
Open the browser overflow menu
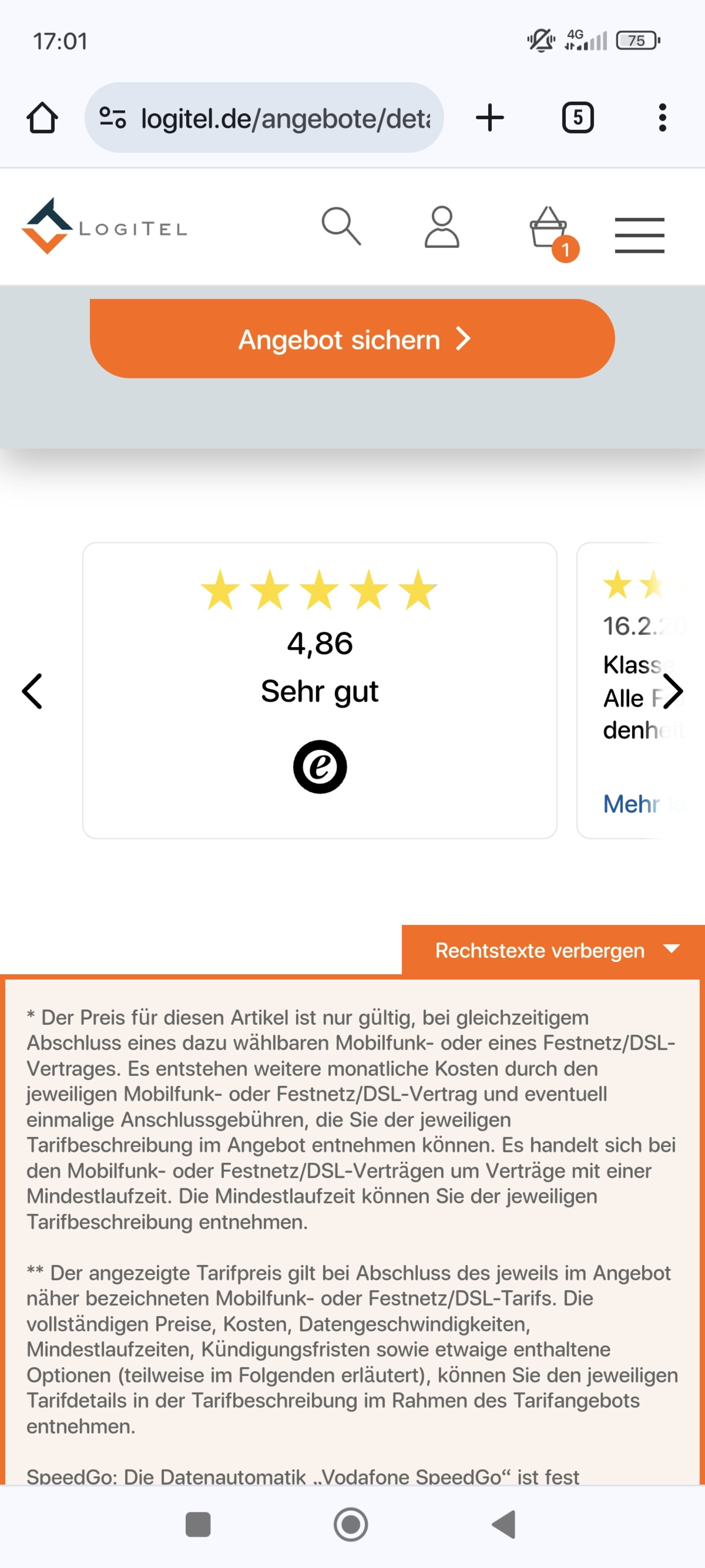tap(662, 117)
